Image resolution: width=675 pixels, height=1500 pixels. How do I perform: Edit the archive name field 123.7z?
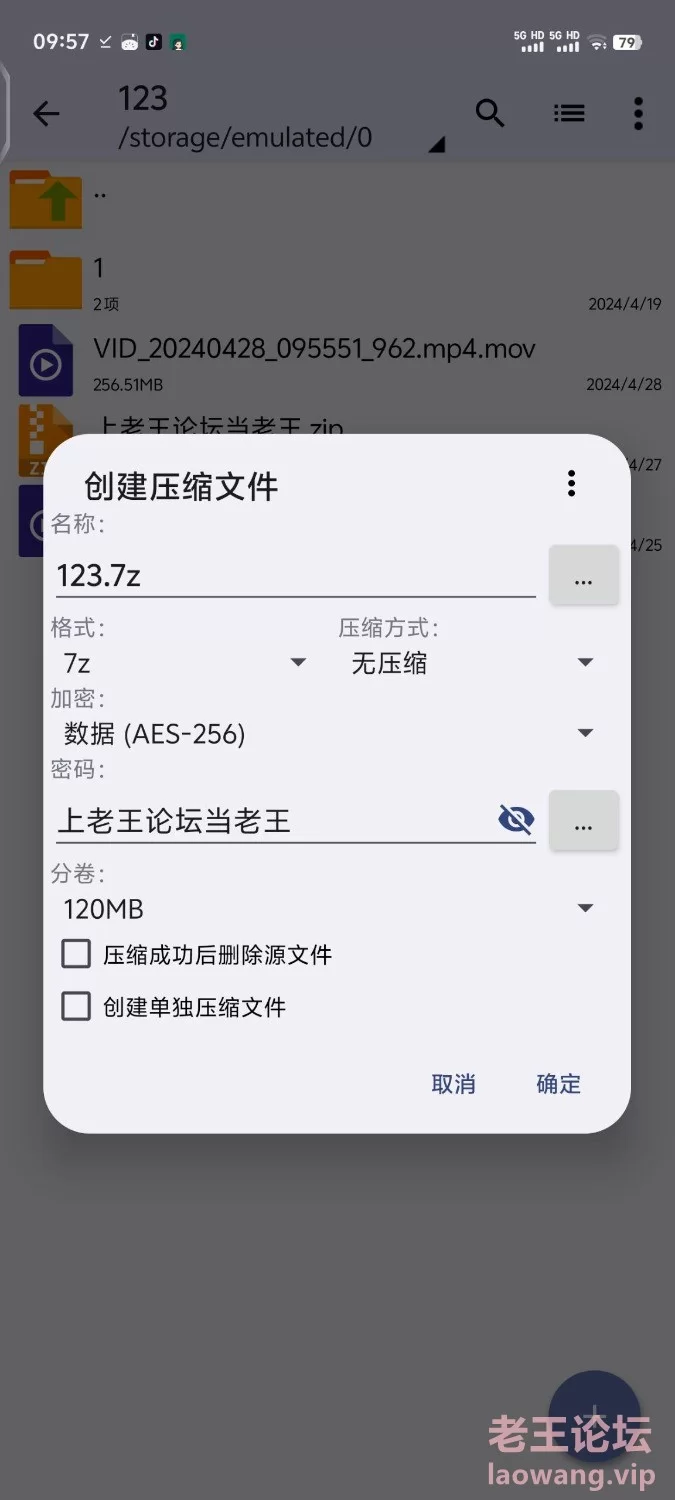coord(295,576)
